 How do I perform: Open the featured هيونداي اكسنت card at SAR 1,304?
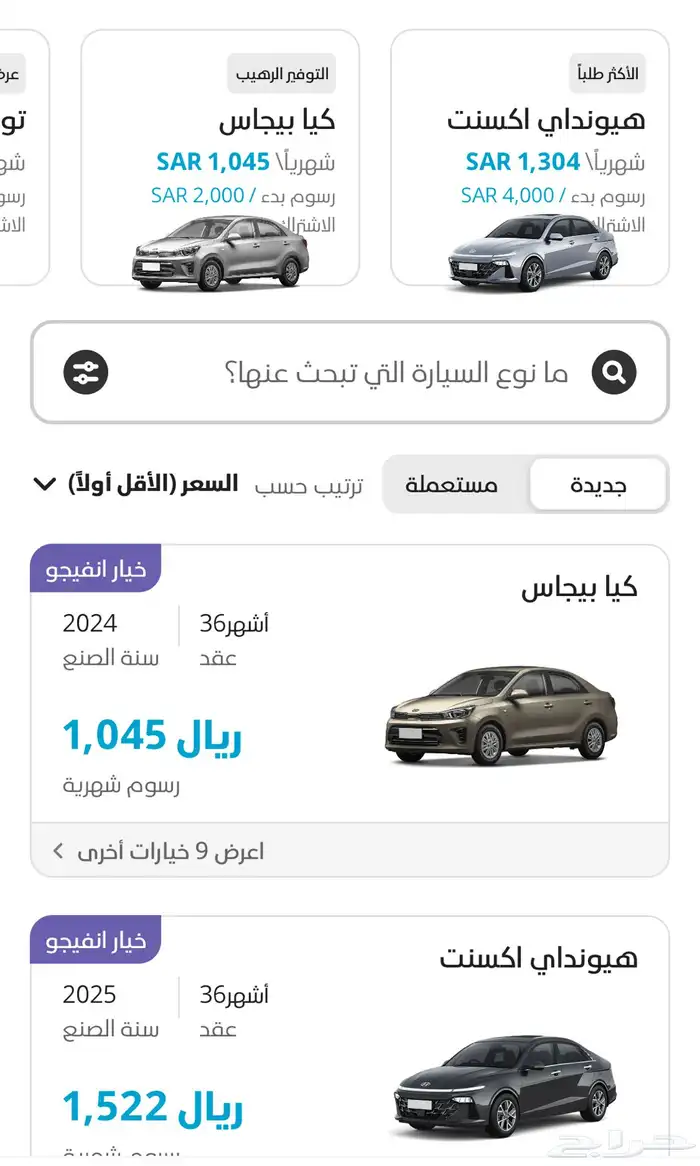pyautogui.click(x=530, y=158)
